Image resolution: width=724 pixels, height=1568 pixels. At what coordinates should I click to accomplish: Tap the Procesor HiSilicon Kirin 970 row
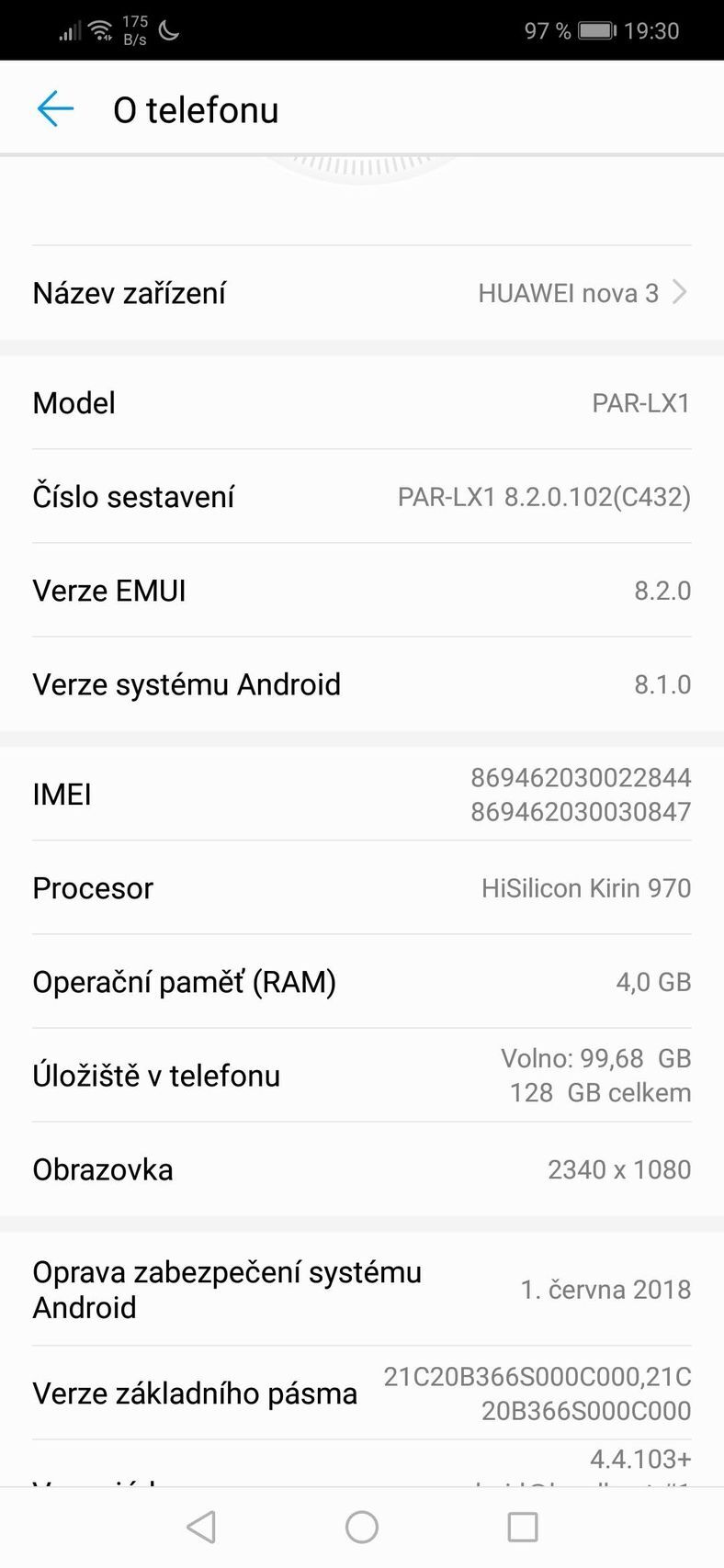coord(362,887)
